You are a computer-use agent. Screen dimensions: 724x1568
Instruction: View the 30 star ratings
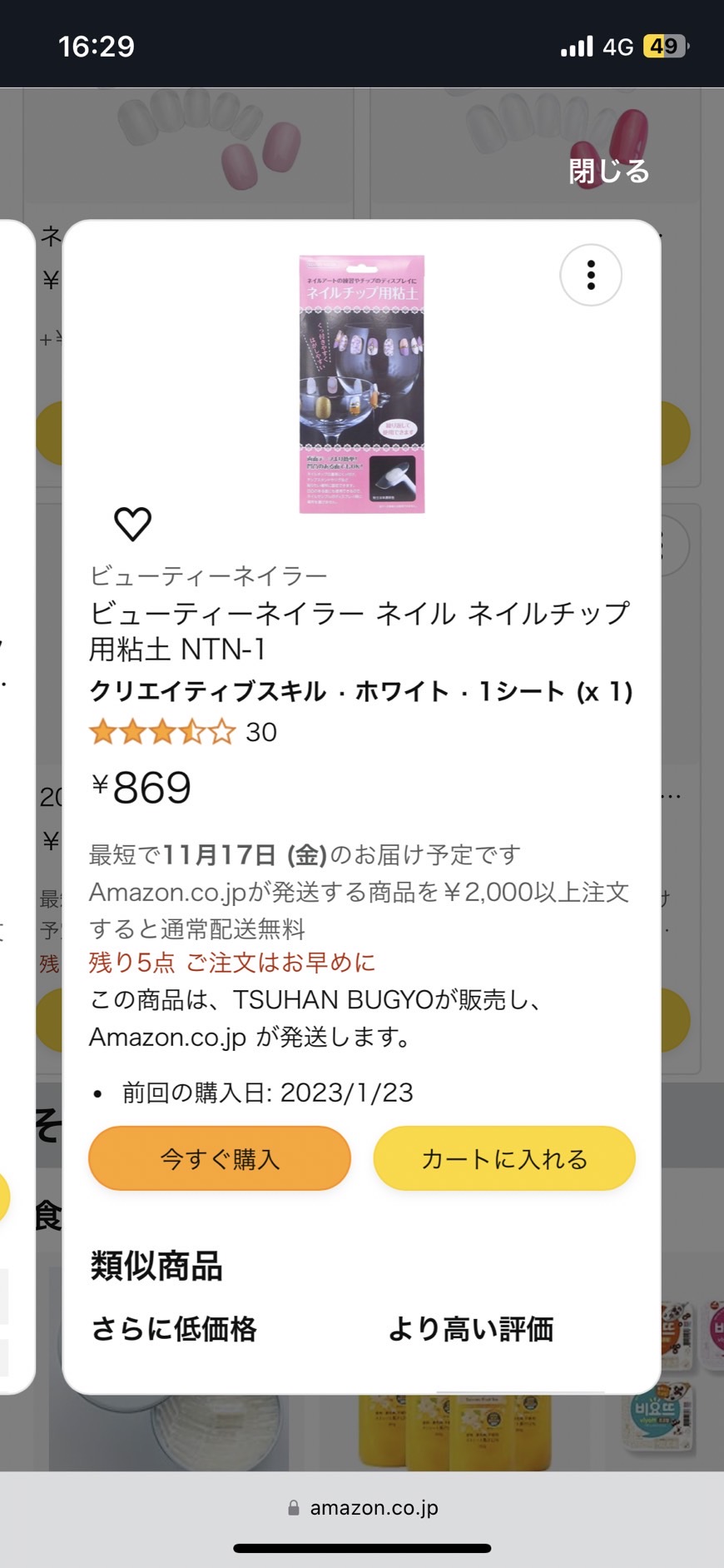(183, 732)
